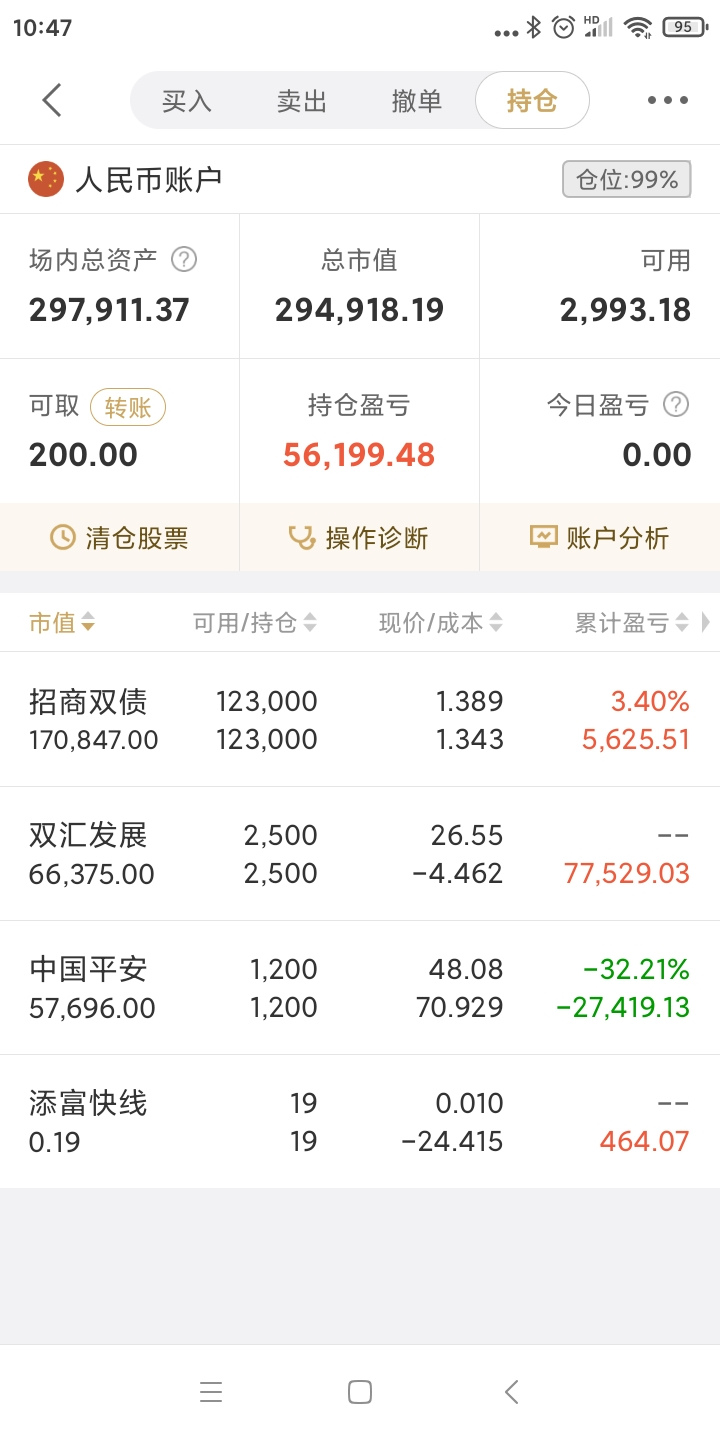Show help for 今日盈亏
Viewport: 720px width, 1440px height.
[677, 405]
